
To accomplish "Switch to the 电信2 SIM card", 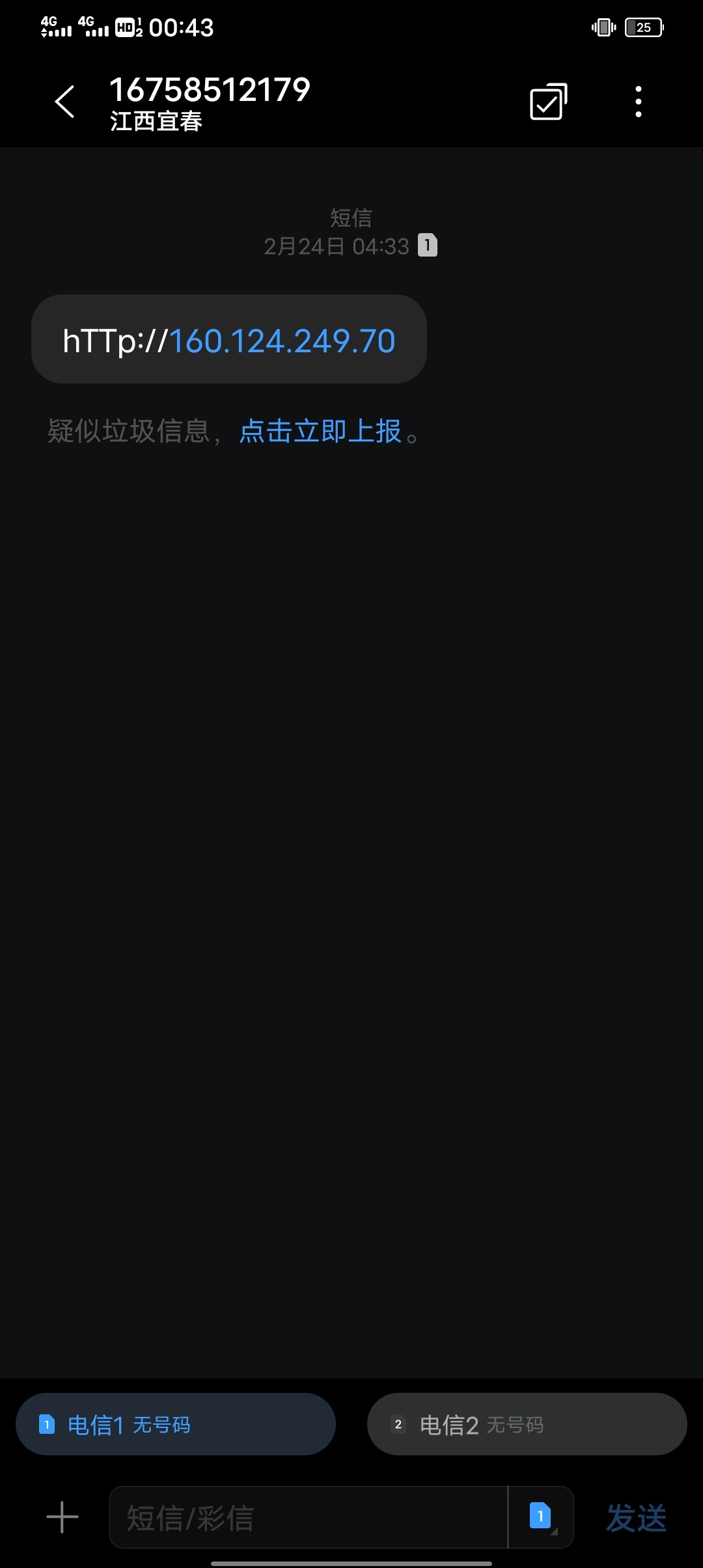I will pyautogui.click(x=527, y=1425).
